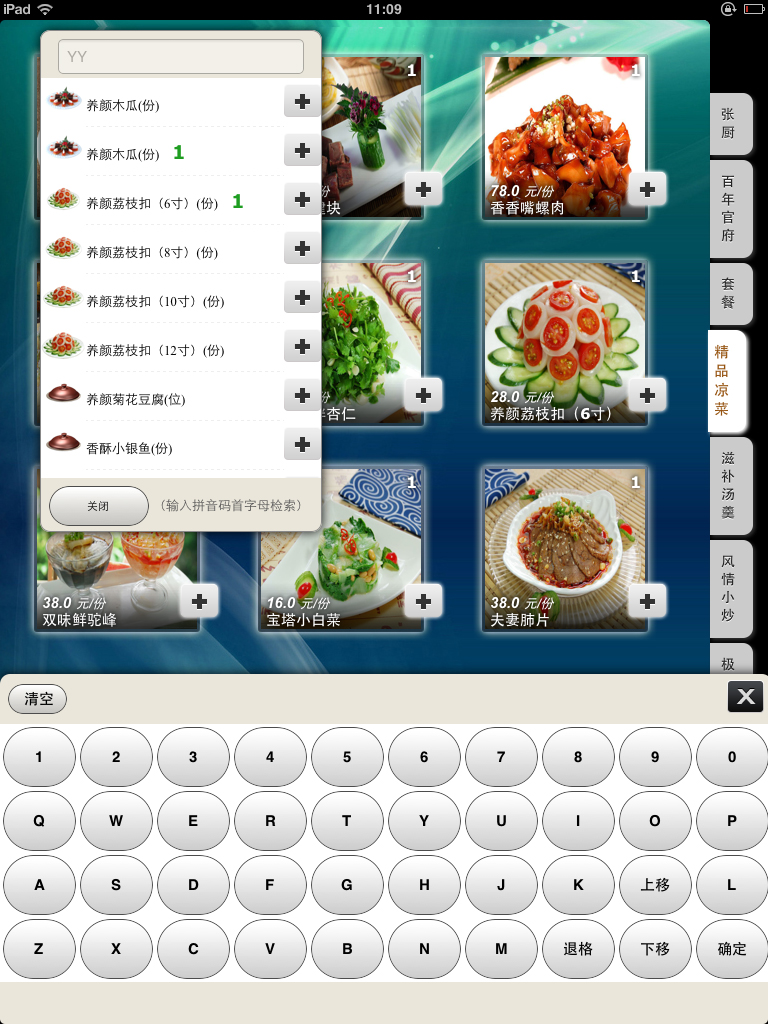Image resolution: width=768 pixels, height=1024 pixels.
Task: Move selection down with 下移 key
Action: pyautogui.click(x=655, y=948)
